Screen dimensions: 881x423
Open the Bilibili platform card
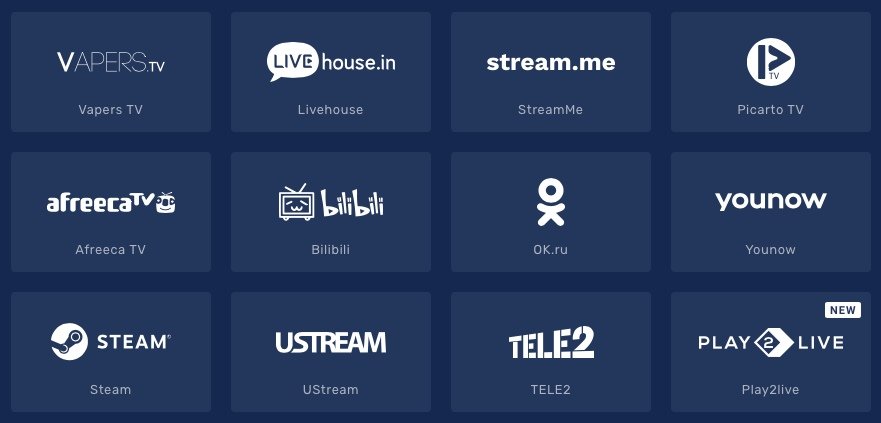(331, 212)
